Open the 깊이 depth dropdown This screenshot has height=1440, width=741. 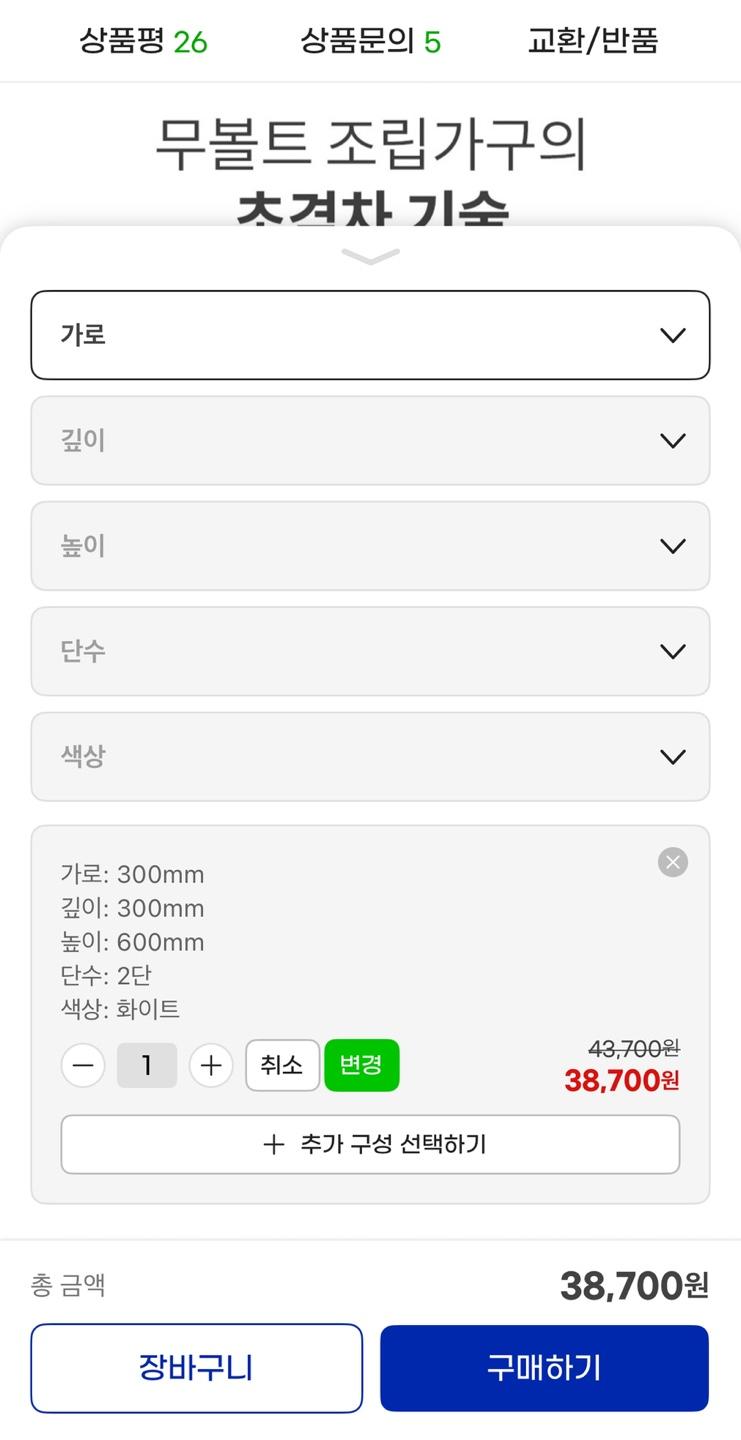point(370,441)
